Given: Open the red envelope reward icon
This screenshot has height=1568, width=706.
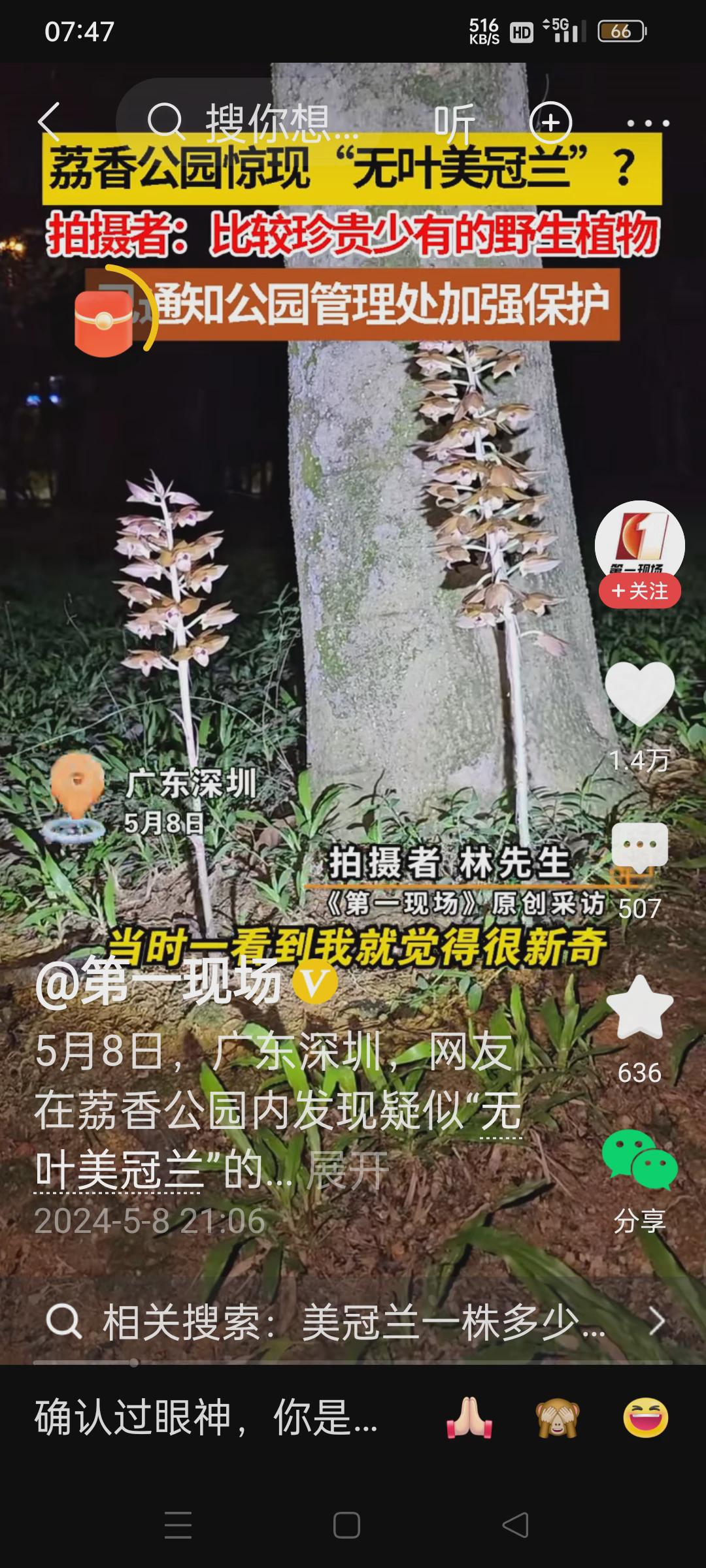Looking at the screenshot, I should (x=105, y=322).
